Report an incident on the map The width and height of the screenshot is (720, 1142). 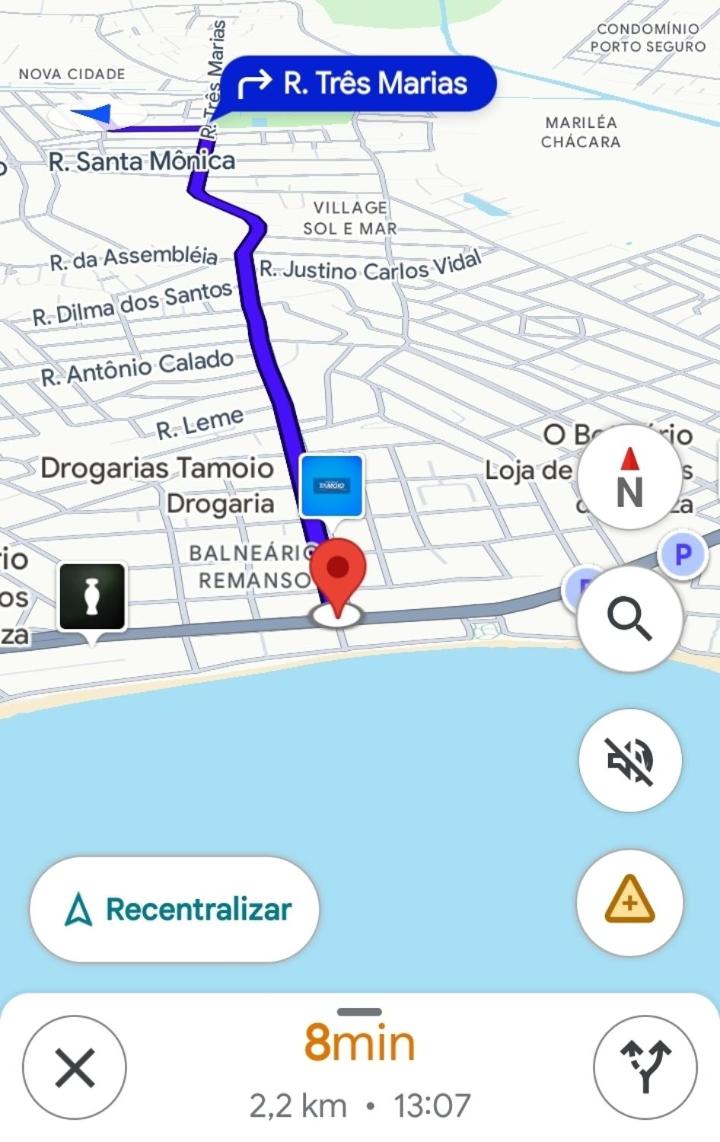[630, 903]
